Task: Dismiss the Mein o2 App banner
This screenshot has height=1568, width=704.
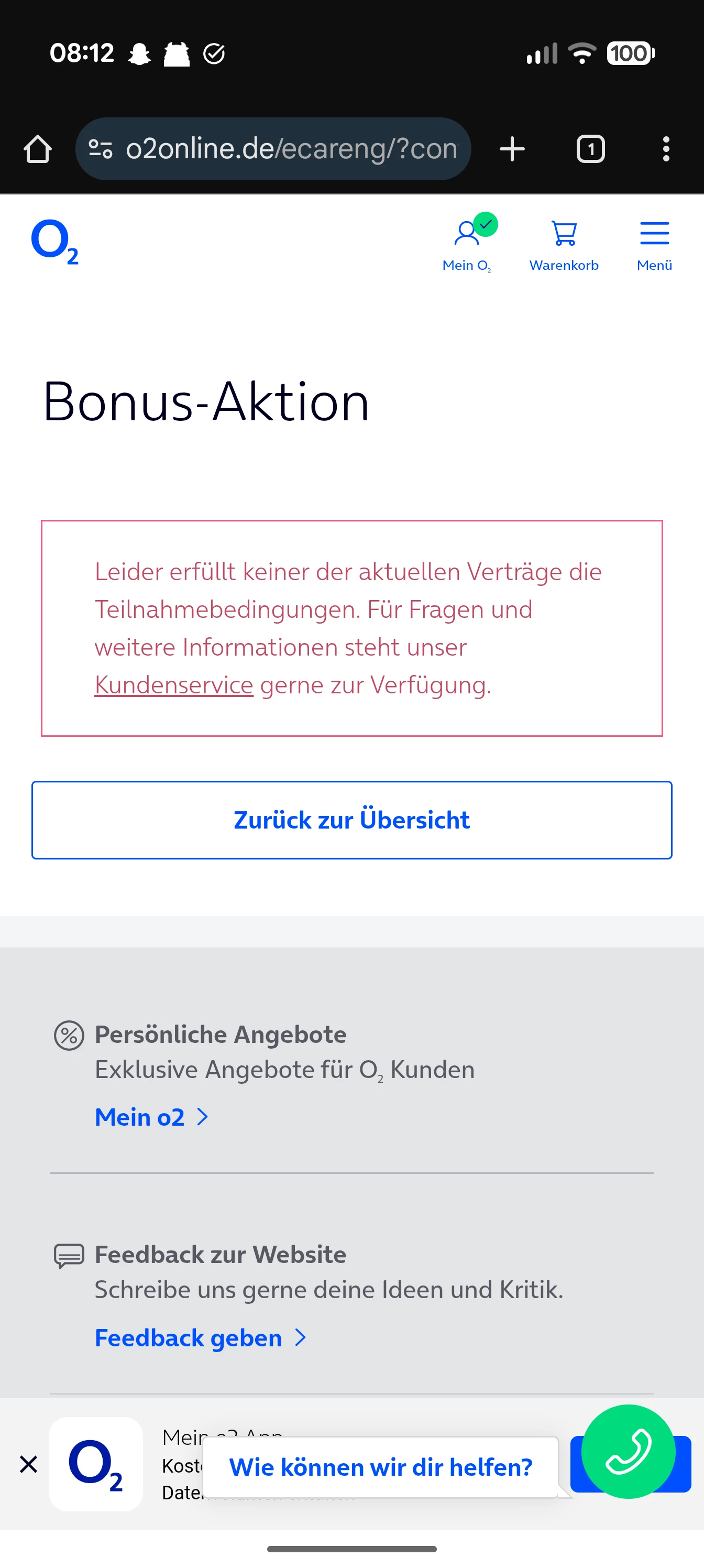Action: (x=29, y=1464)
